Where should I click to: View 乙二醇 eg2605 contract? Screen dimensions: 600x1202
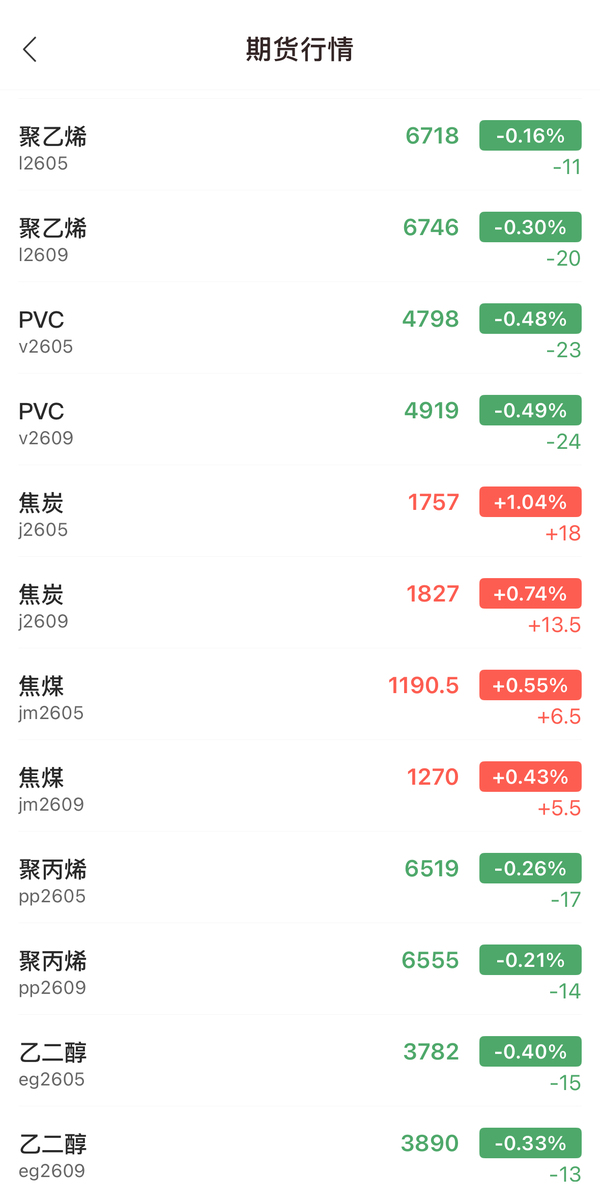[x=300, y=1064]
